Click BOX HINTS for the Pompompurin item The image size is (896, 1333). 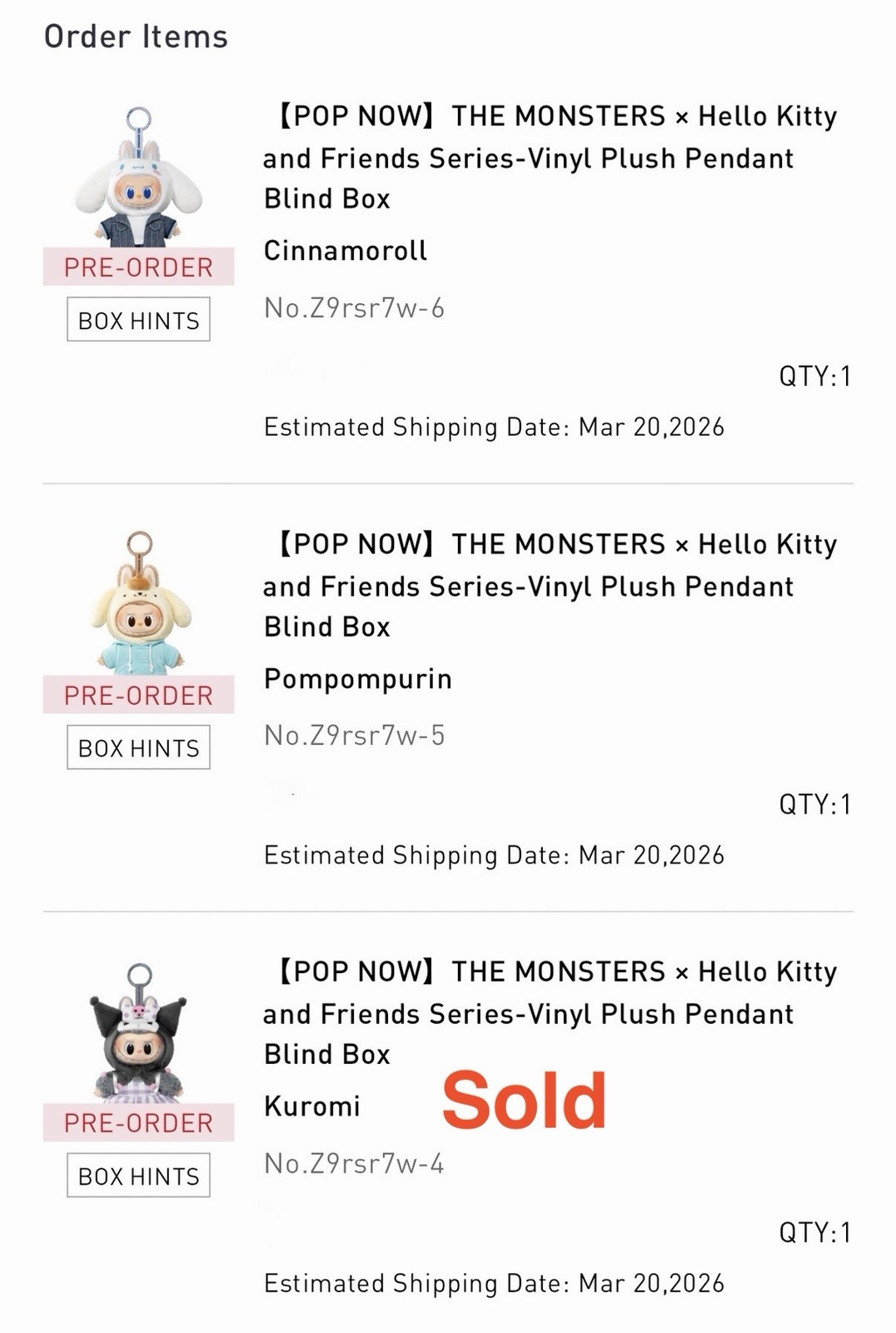(x=137, y=746)
